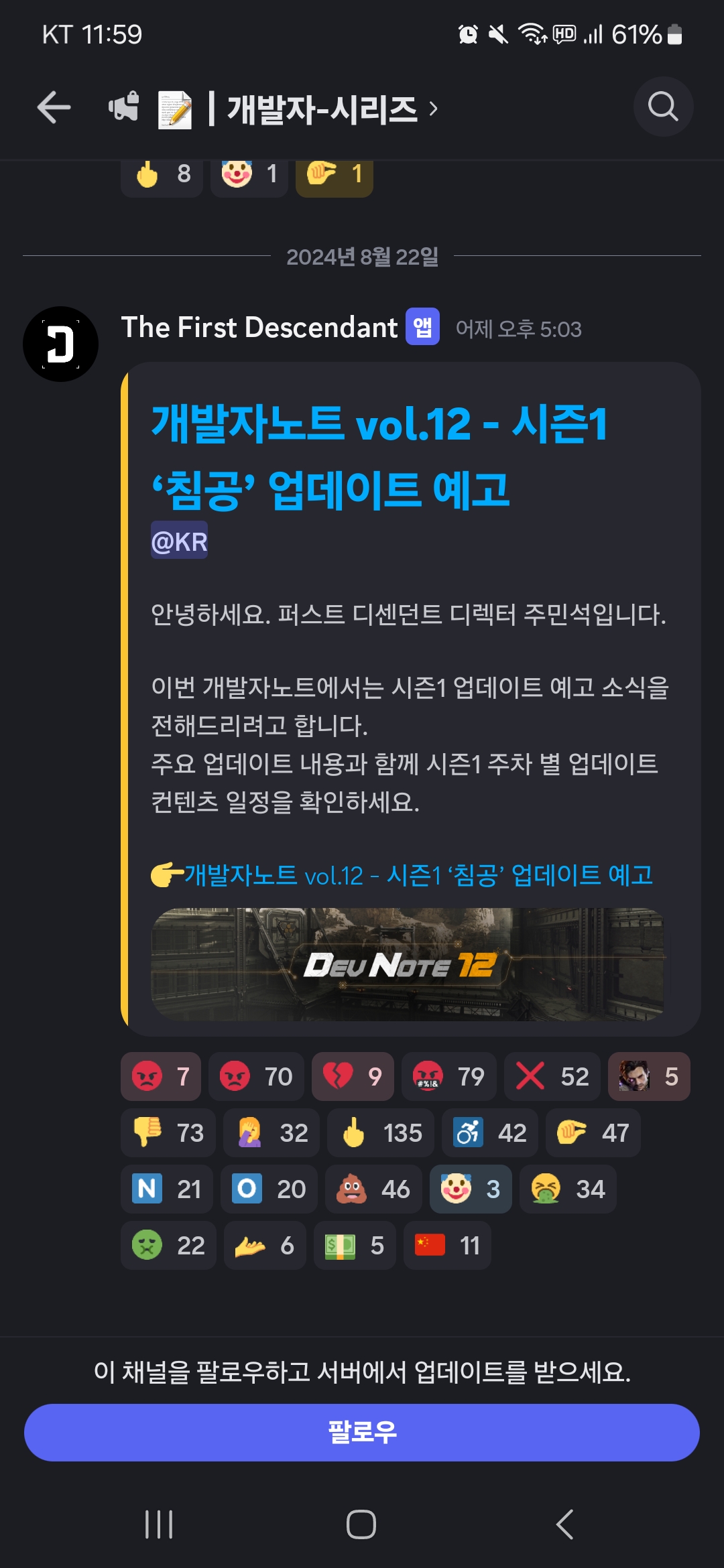
Task: View the Dev Note 12 banner image
Action: [x=408, y=964]
